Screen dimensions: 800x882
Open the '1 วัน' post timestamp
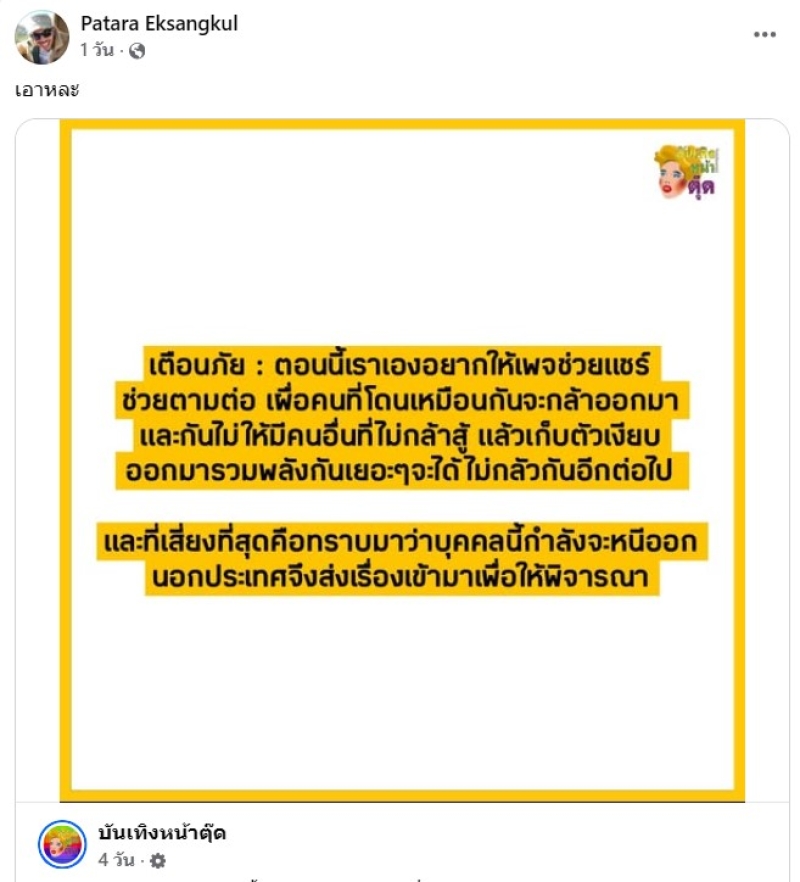[97, 51]
